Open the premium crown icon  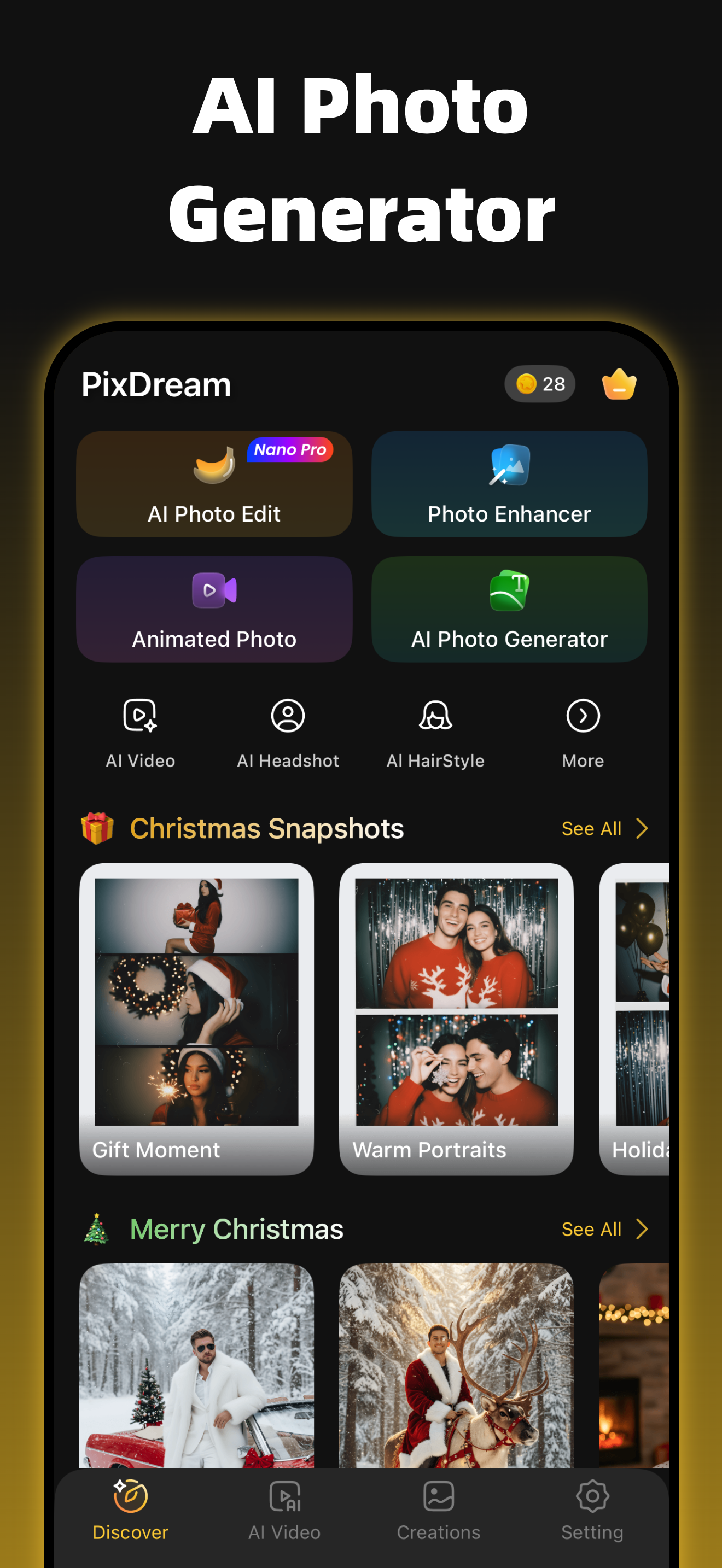[x=620, y=384]
